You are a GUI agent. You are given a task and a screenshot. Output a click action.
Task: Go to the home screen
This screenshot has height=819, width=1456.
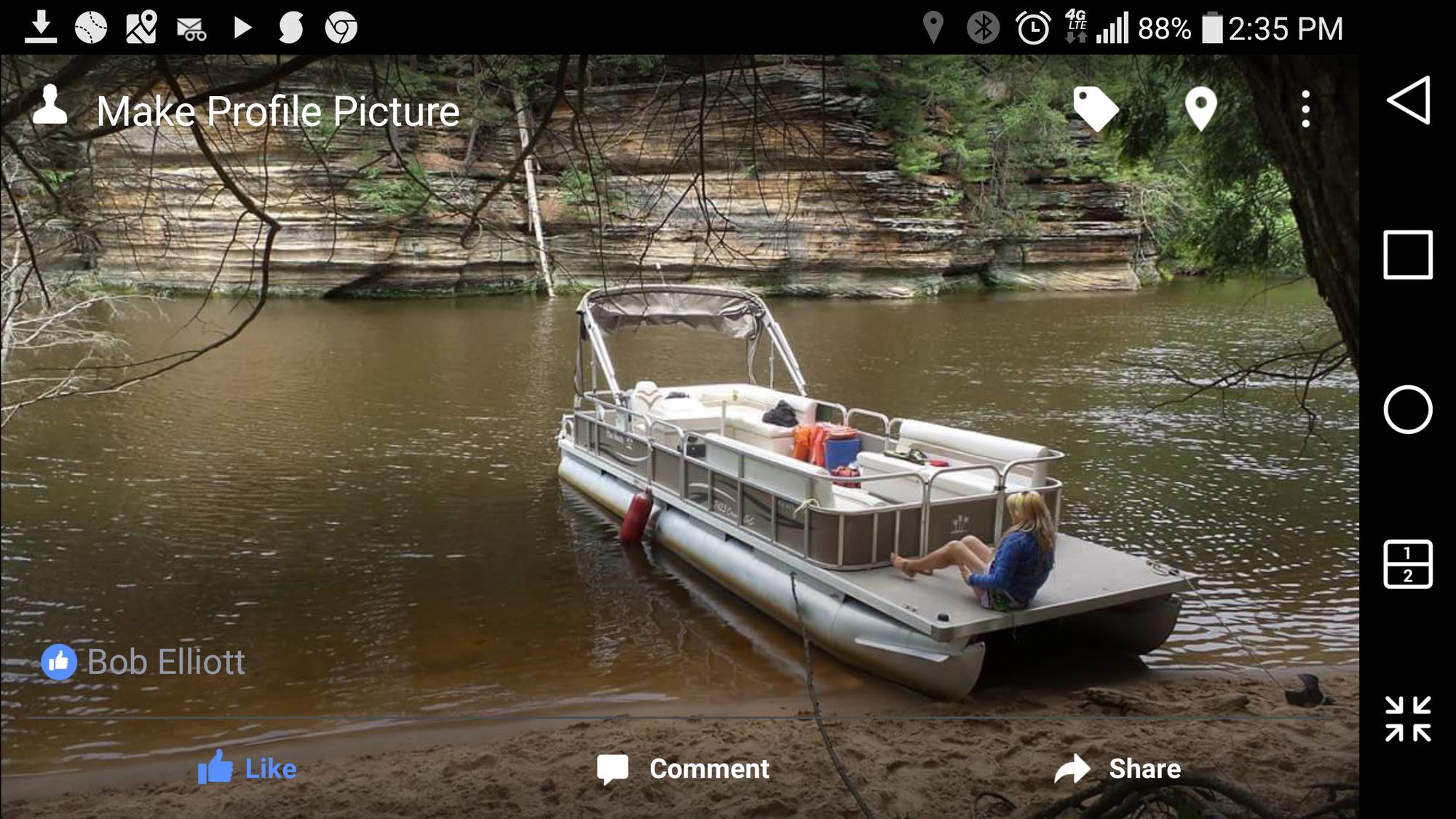pyautogui.click(x=1408, y=410)
